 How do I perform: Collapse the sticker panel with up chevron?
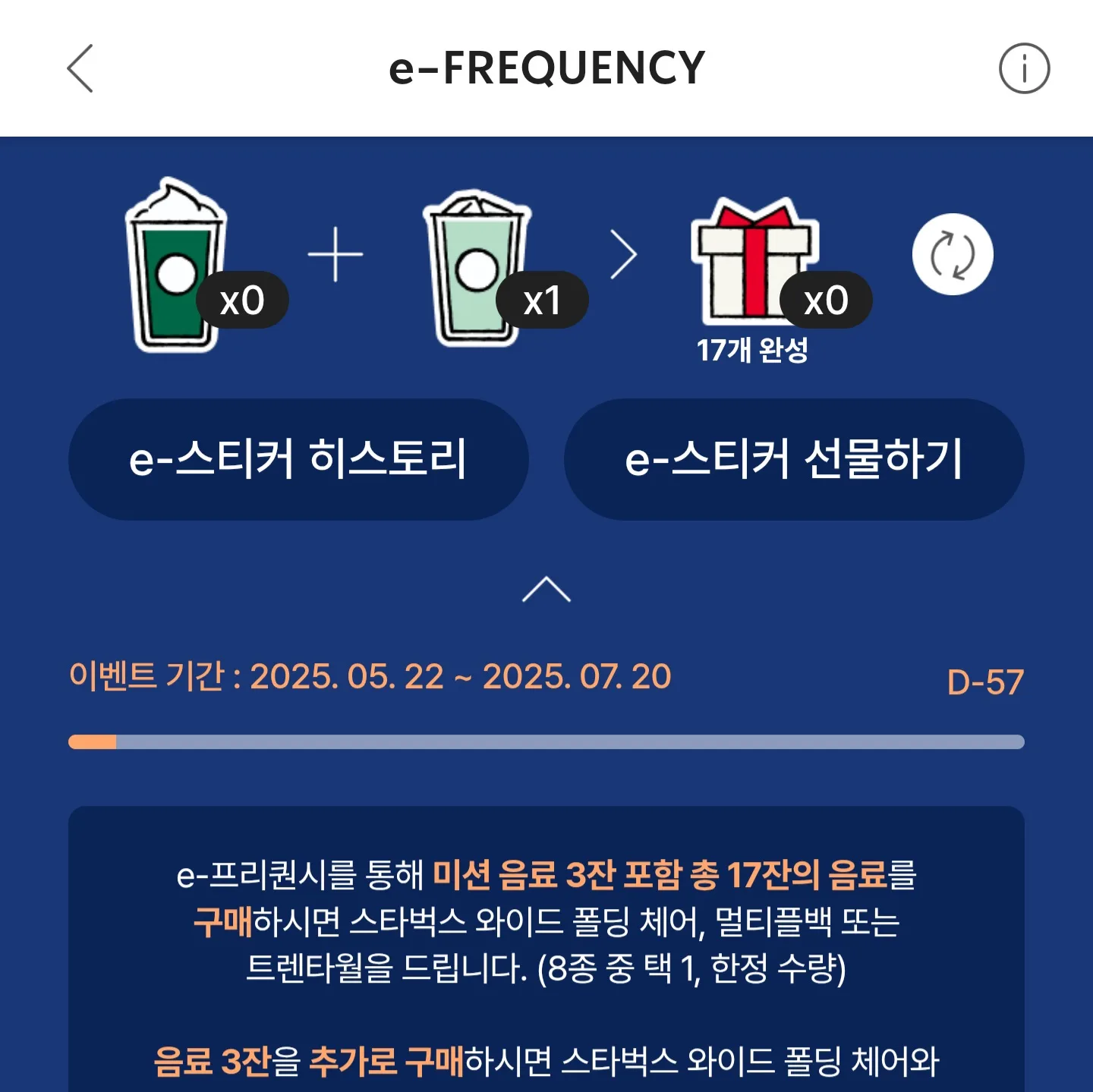(x=546, y=590)
